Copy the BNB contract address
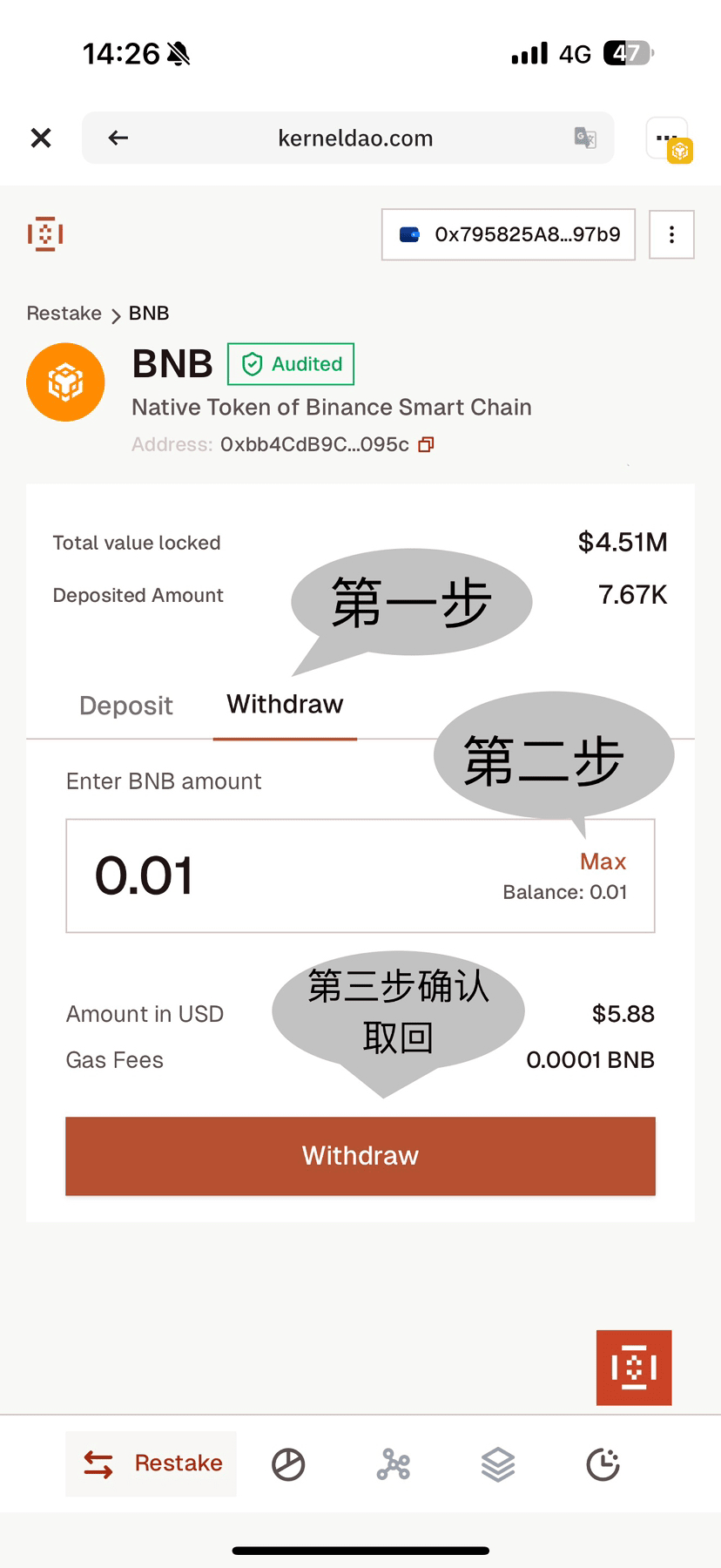721x1568 pixels. click(x=427, y=444)
